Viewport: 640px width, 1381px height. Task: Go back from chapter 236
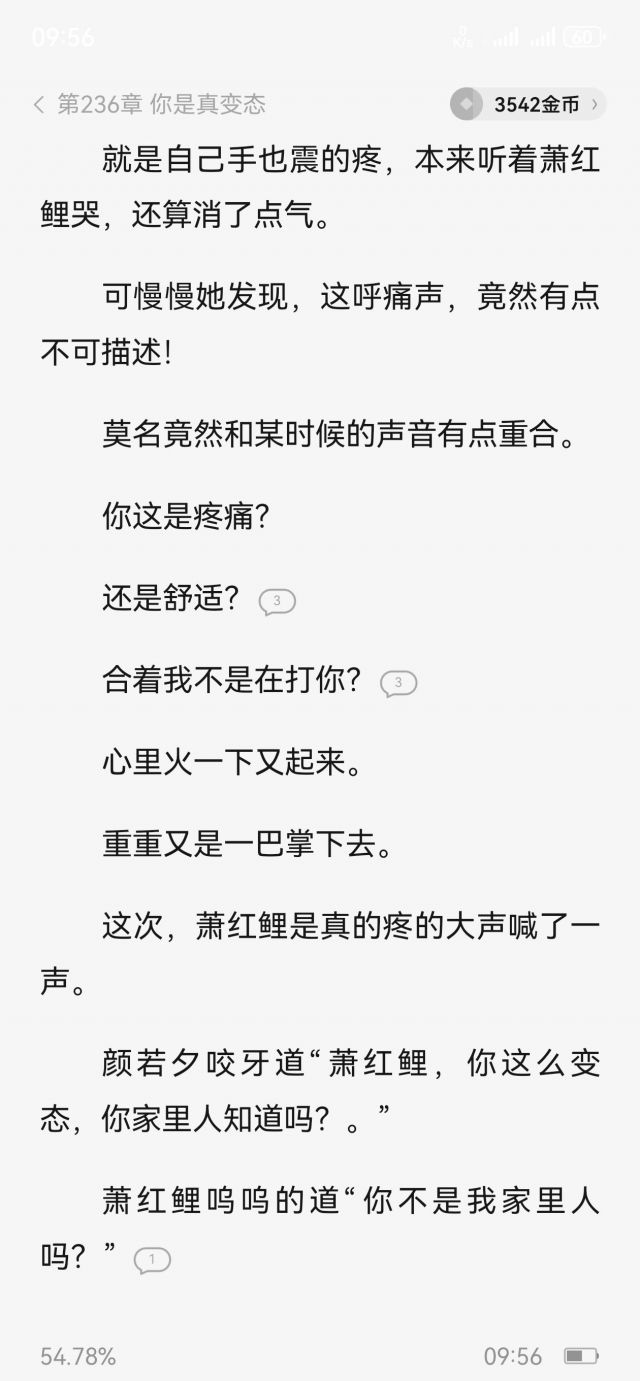[39, 104]
